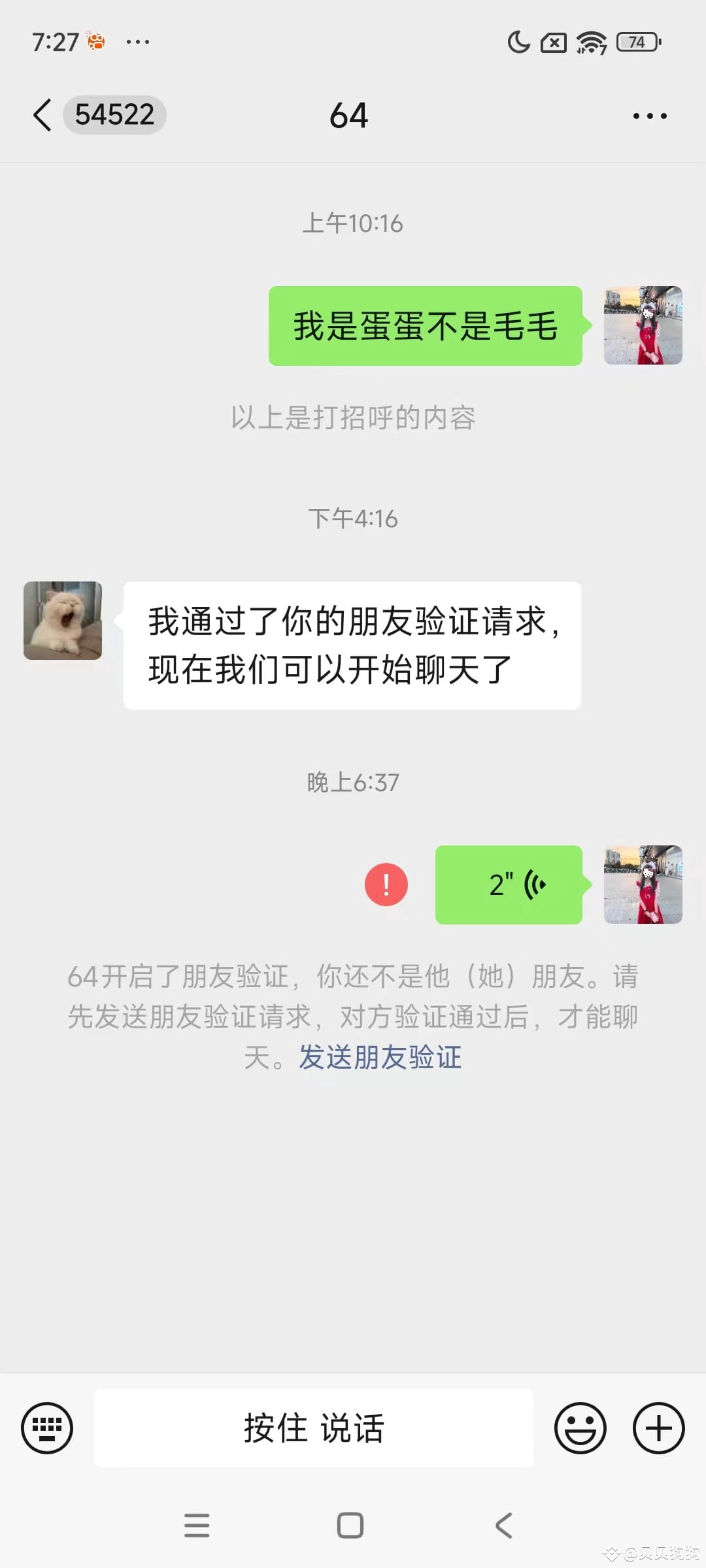Play the 2-second voice message
The width and height of the screenshot is (706, 1568).
click(x=509, y=884)
